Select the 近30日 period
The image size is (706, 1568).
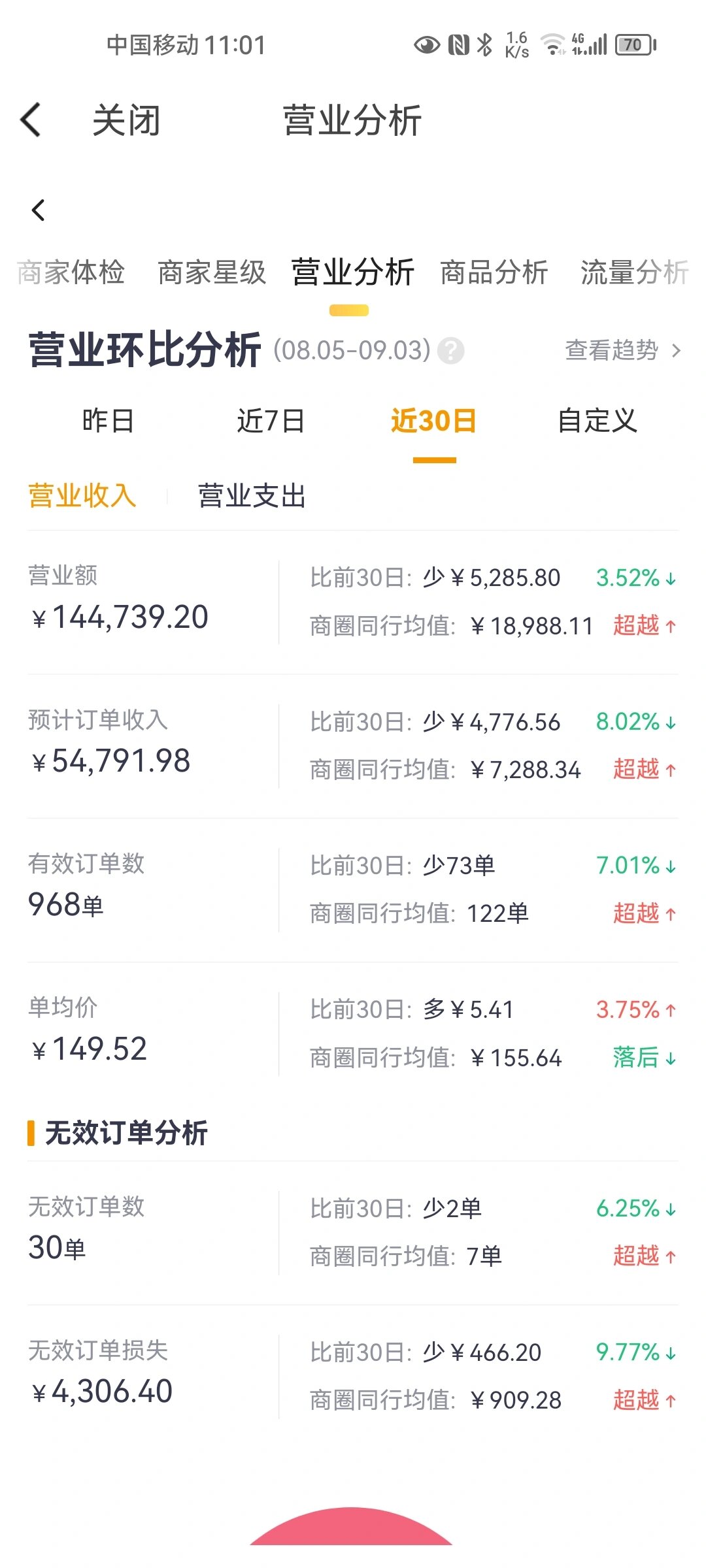pyautogui.click(x=434, y=421)
